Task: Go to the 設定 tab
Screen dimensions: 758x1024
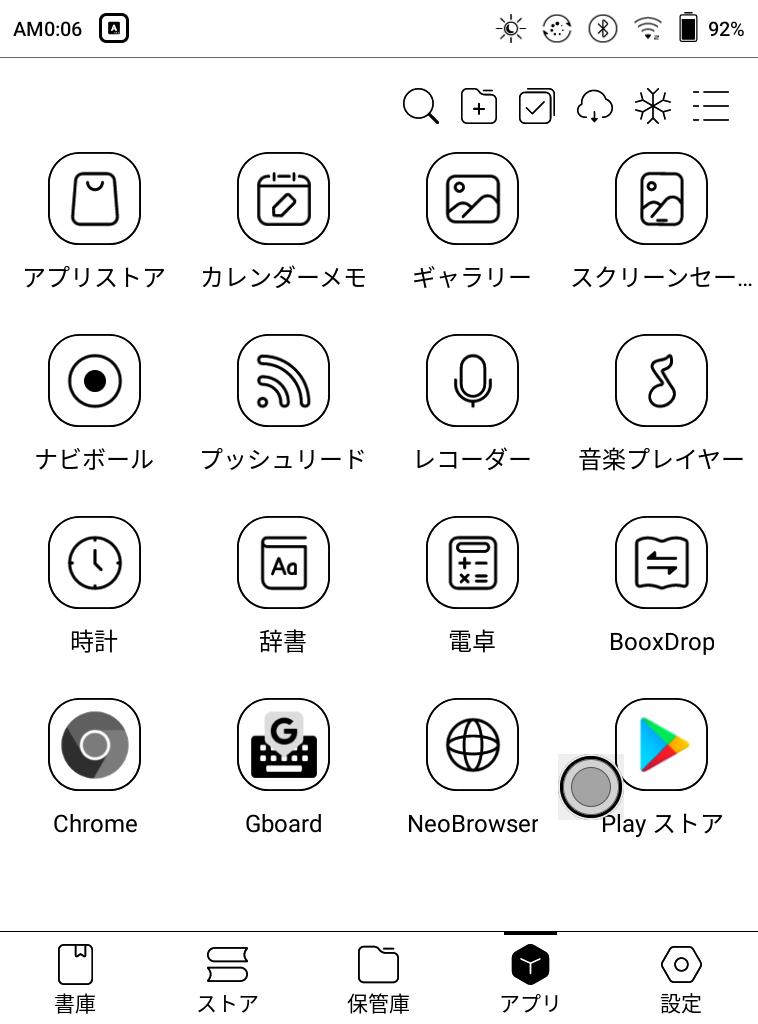Action: [681, 978]
